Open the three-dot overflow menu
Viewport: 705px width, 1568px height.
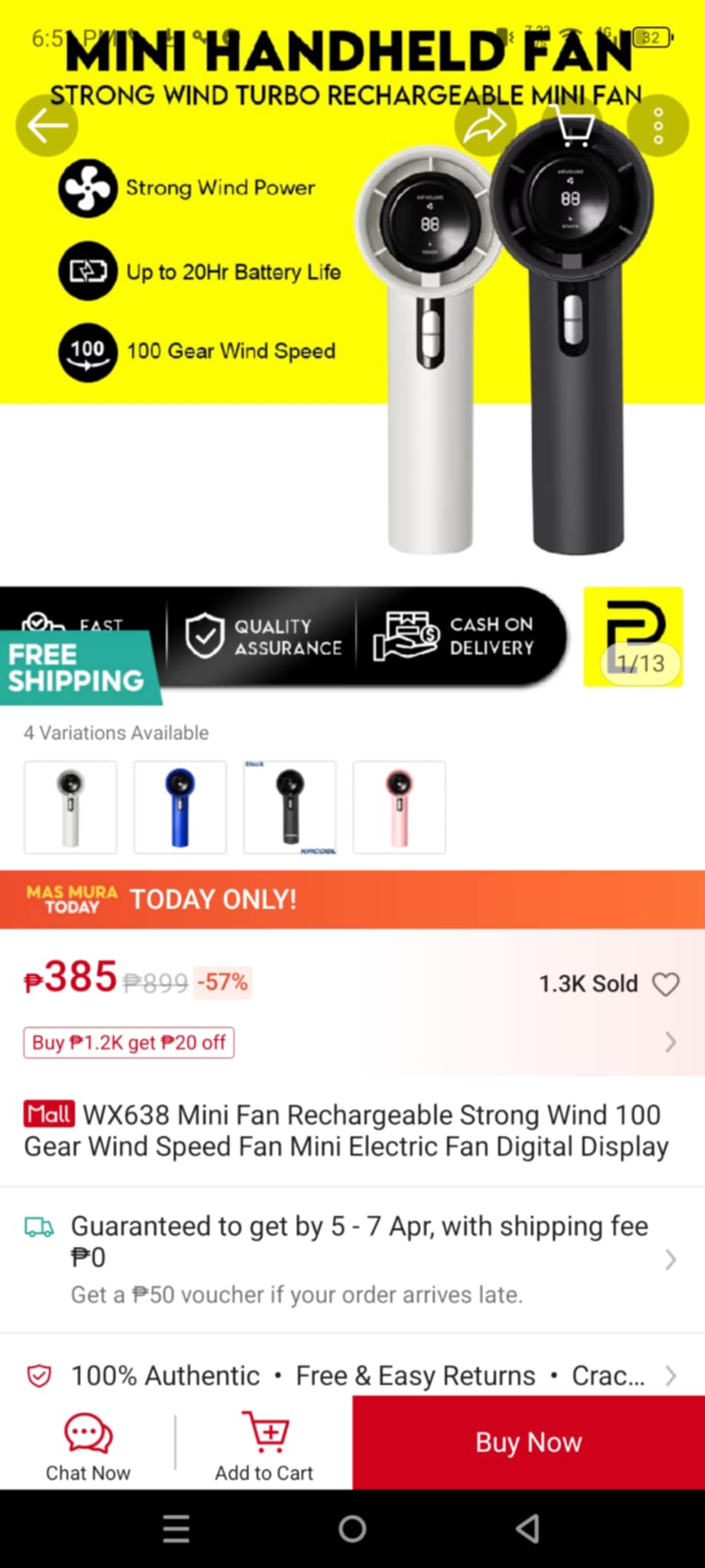click(x=658, y=126)
